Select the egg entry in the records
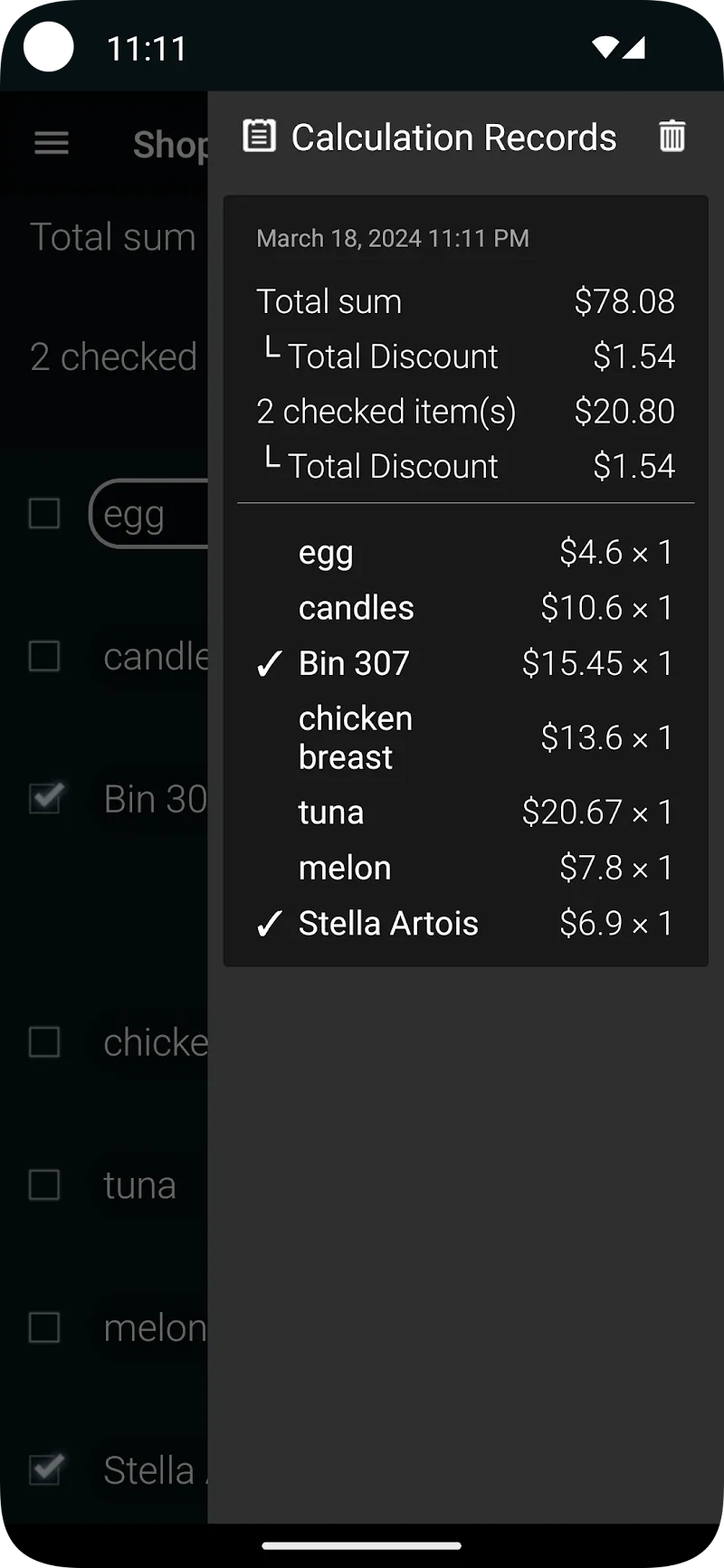The image size is (724, 1568). click(x=326, y=552)
